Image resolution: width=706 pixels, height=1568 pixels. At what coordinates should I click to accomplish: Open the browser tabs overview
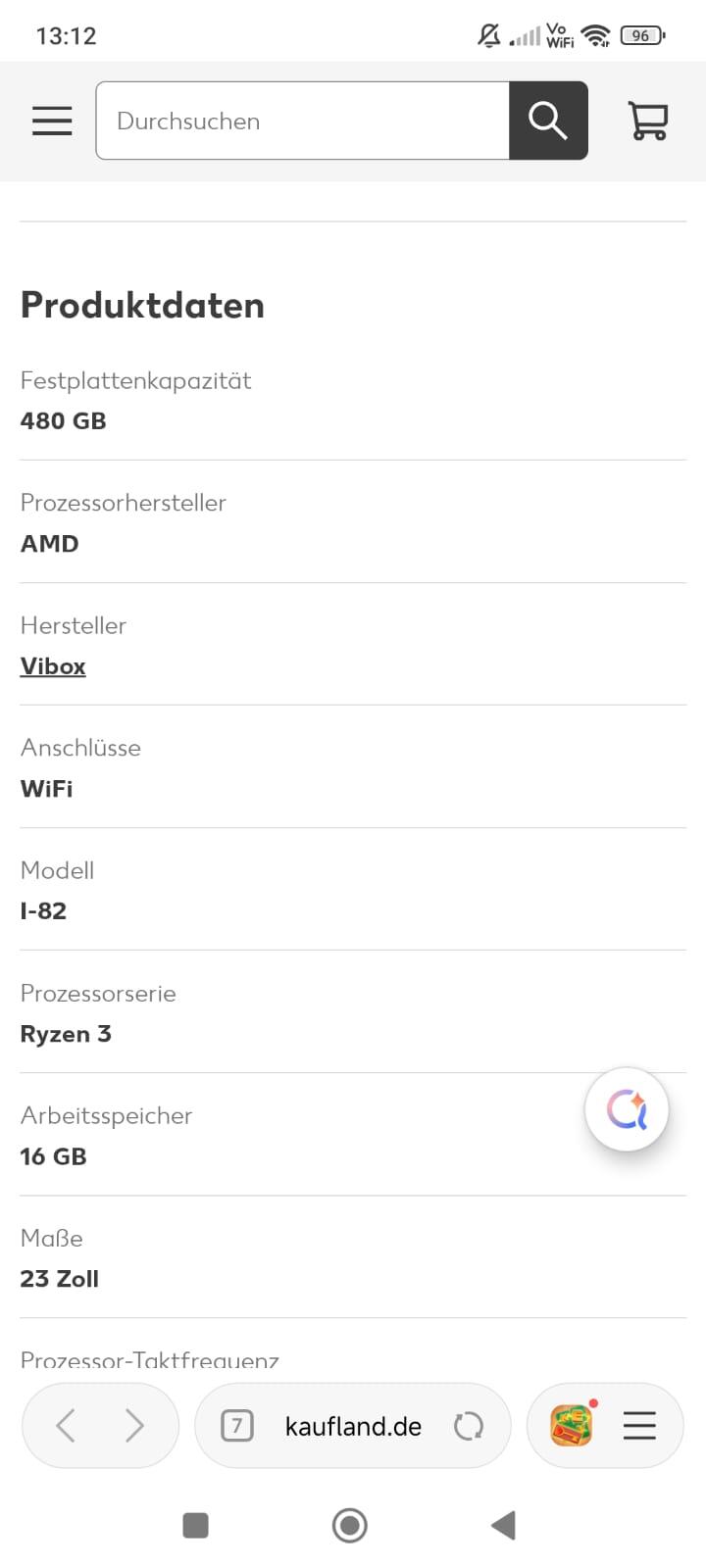236,1425
